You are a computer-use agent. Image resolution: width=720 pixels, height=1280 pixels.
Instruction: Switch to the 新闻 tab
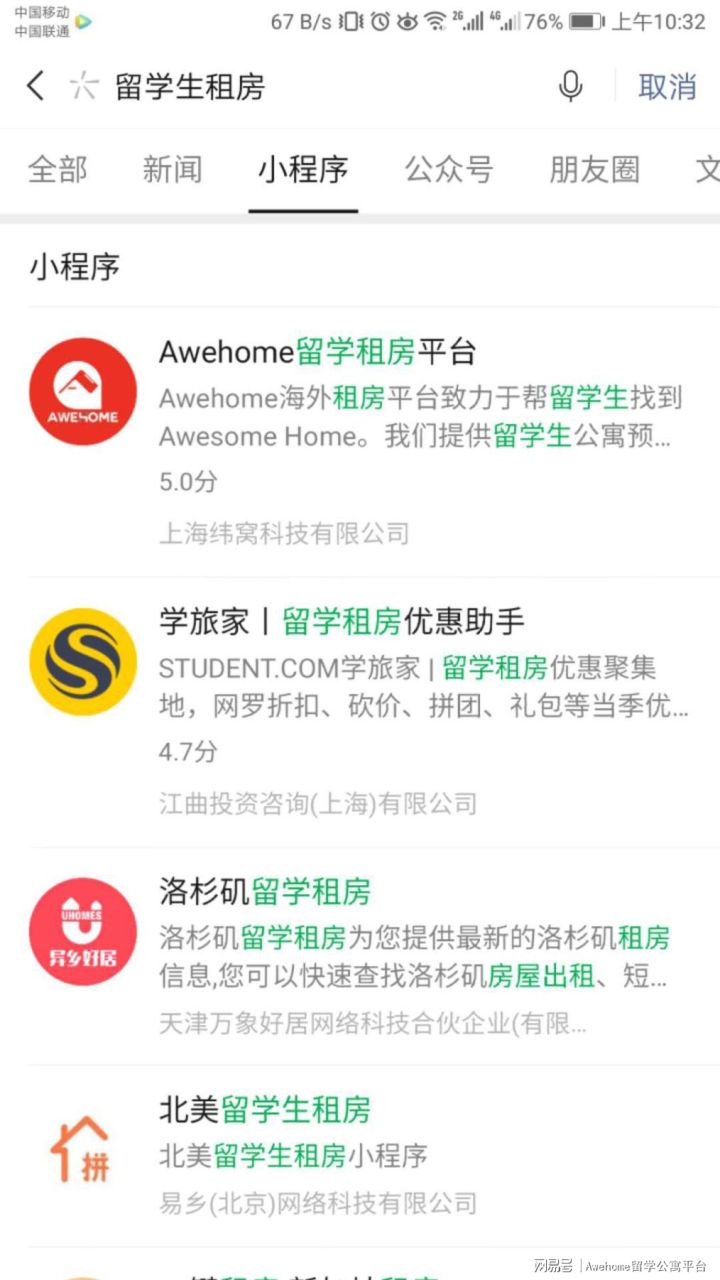point(172,169)
